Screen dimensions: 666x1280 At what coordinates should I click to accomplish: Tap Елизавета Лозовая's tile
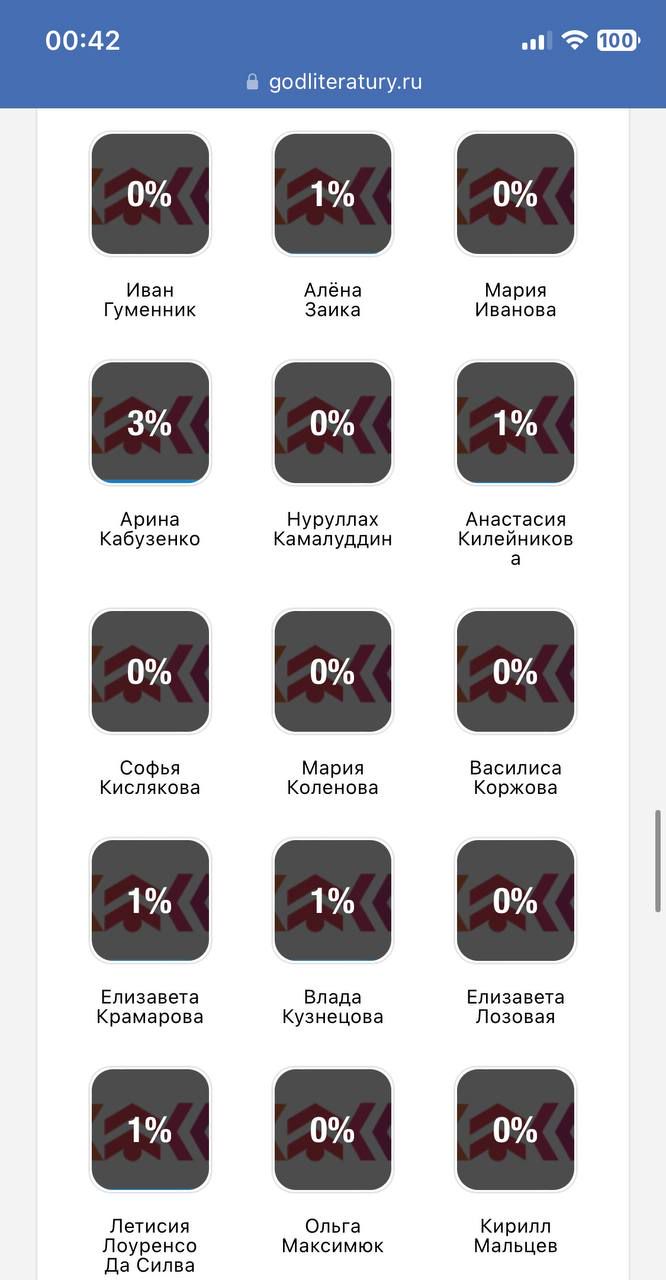[516, 901]
